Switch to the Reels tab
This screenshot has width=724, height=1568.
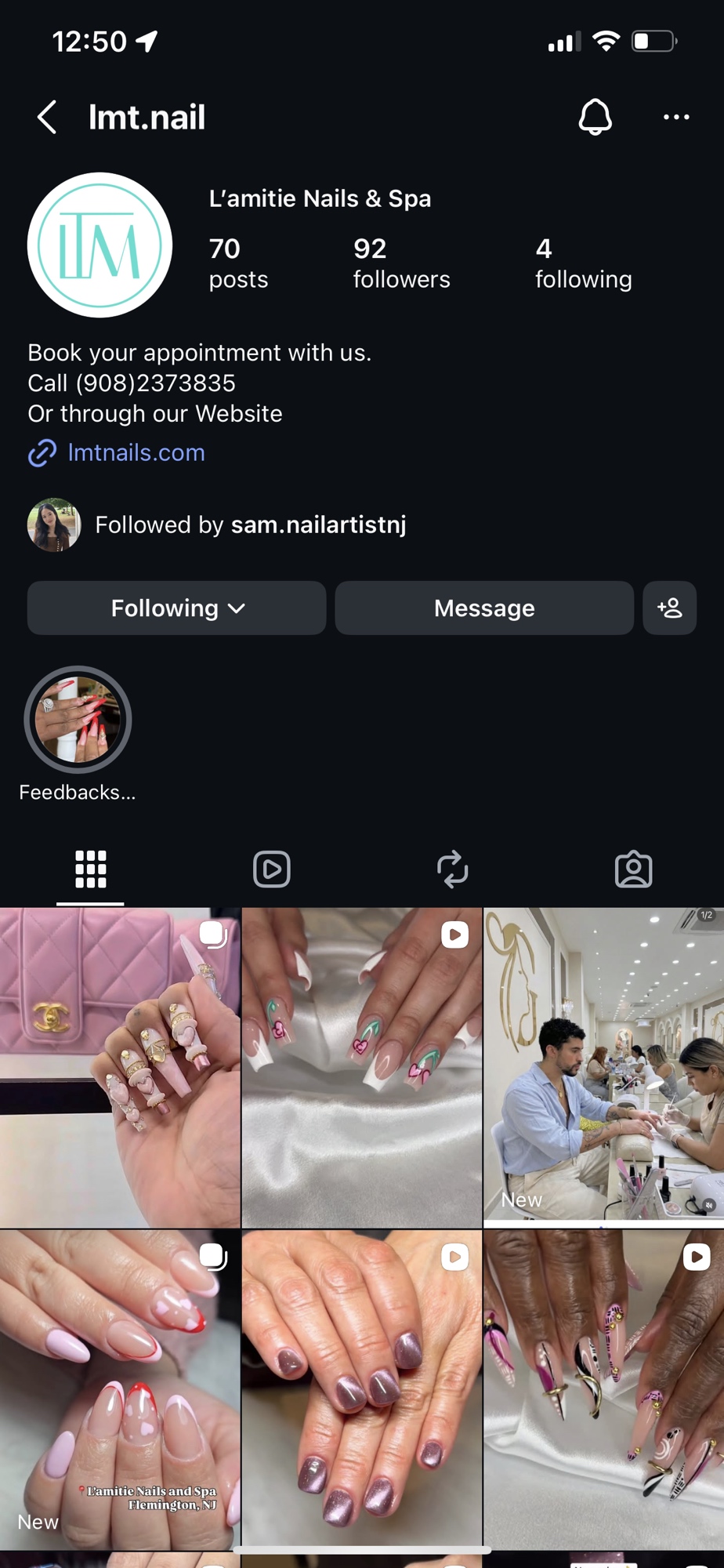[272, 869]
